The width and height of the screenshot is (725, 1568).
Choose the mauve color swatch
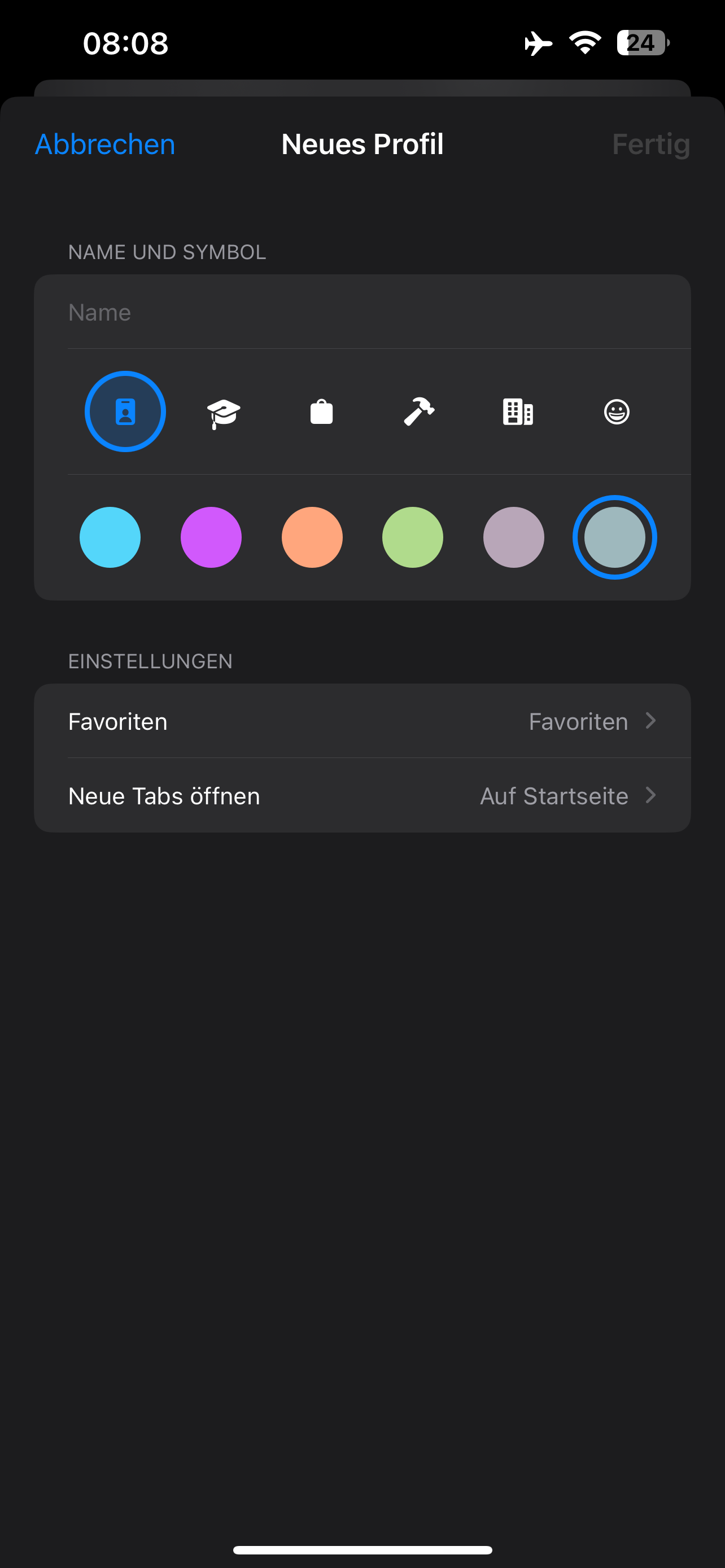[514, 537]
